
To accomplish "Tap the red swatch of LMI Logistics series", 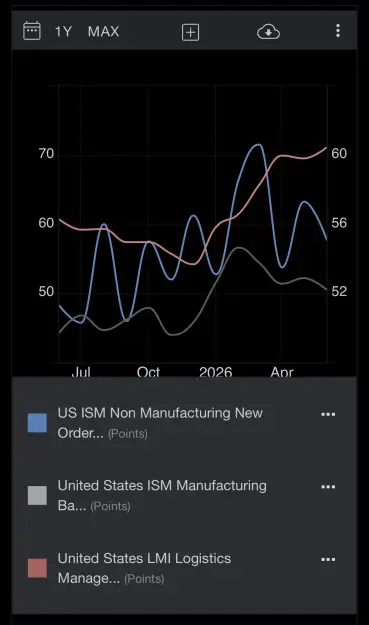I will pos(37,568).
